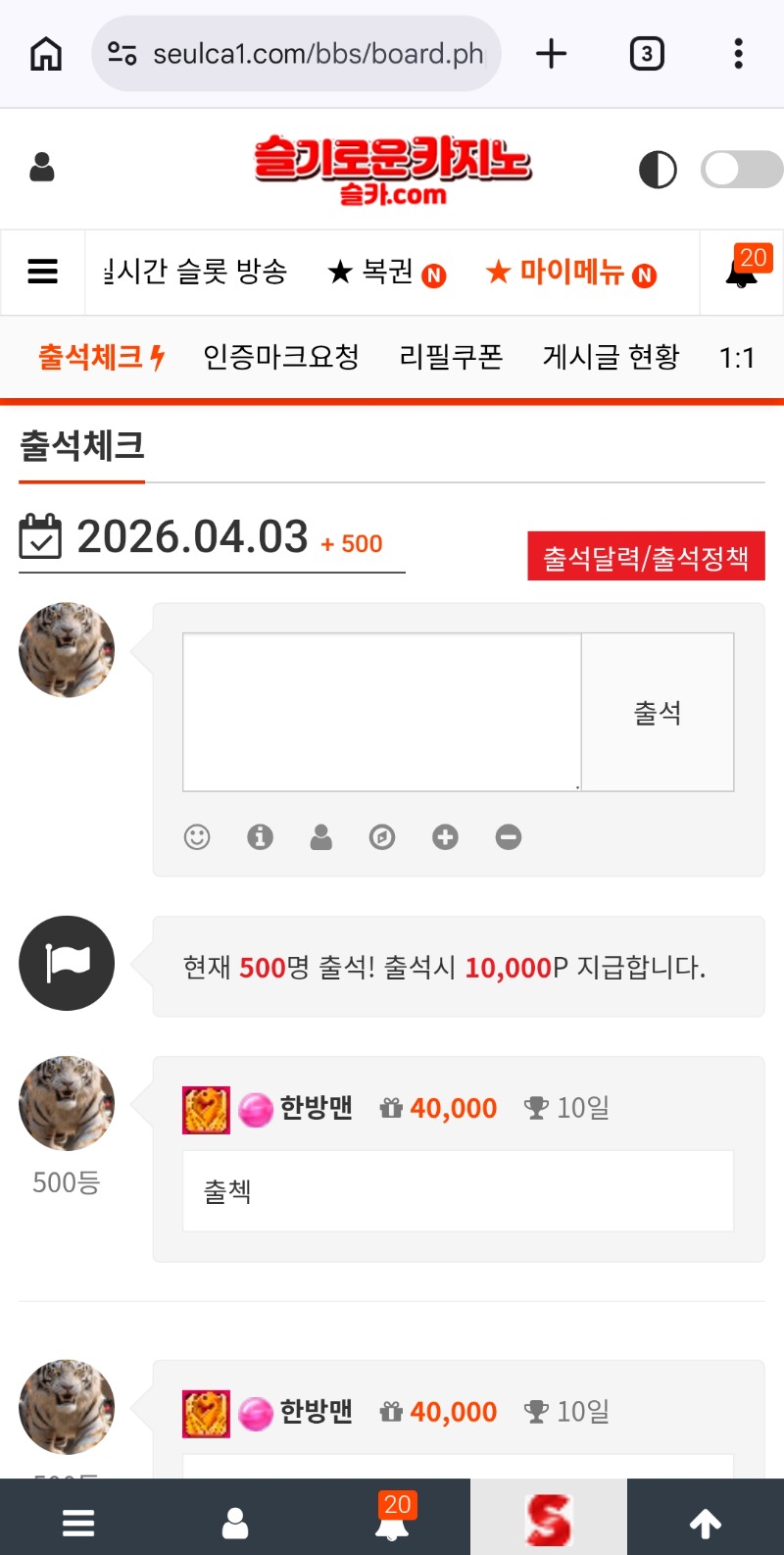Open a new browser tab

[x=552, y=54]
